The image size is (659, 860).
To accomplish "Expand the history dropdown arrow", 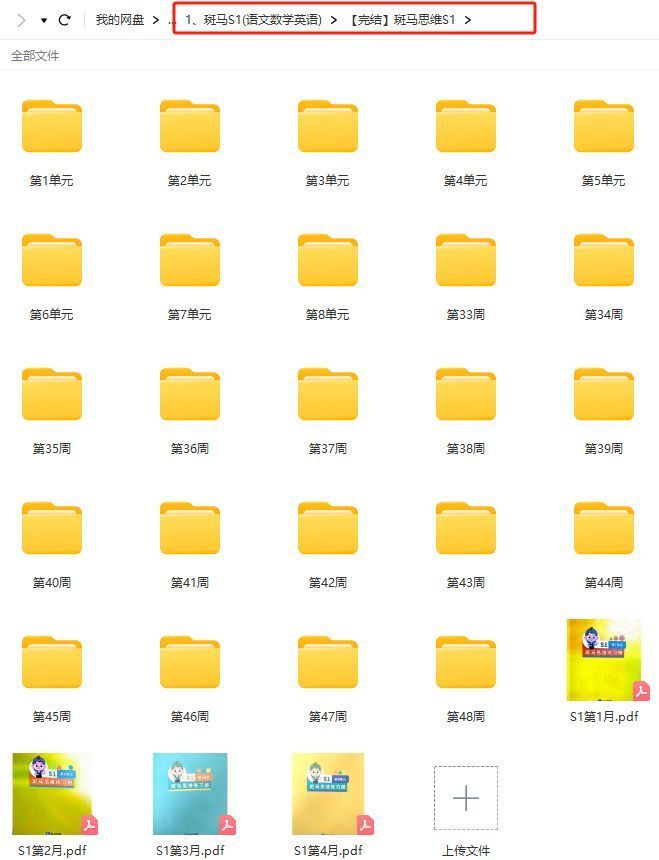I will click(44, 21).
